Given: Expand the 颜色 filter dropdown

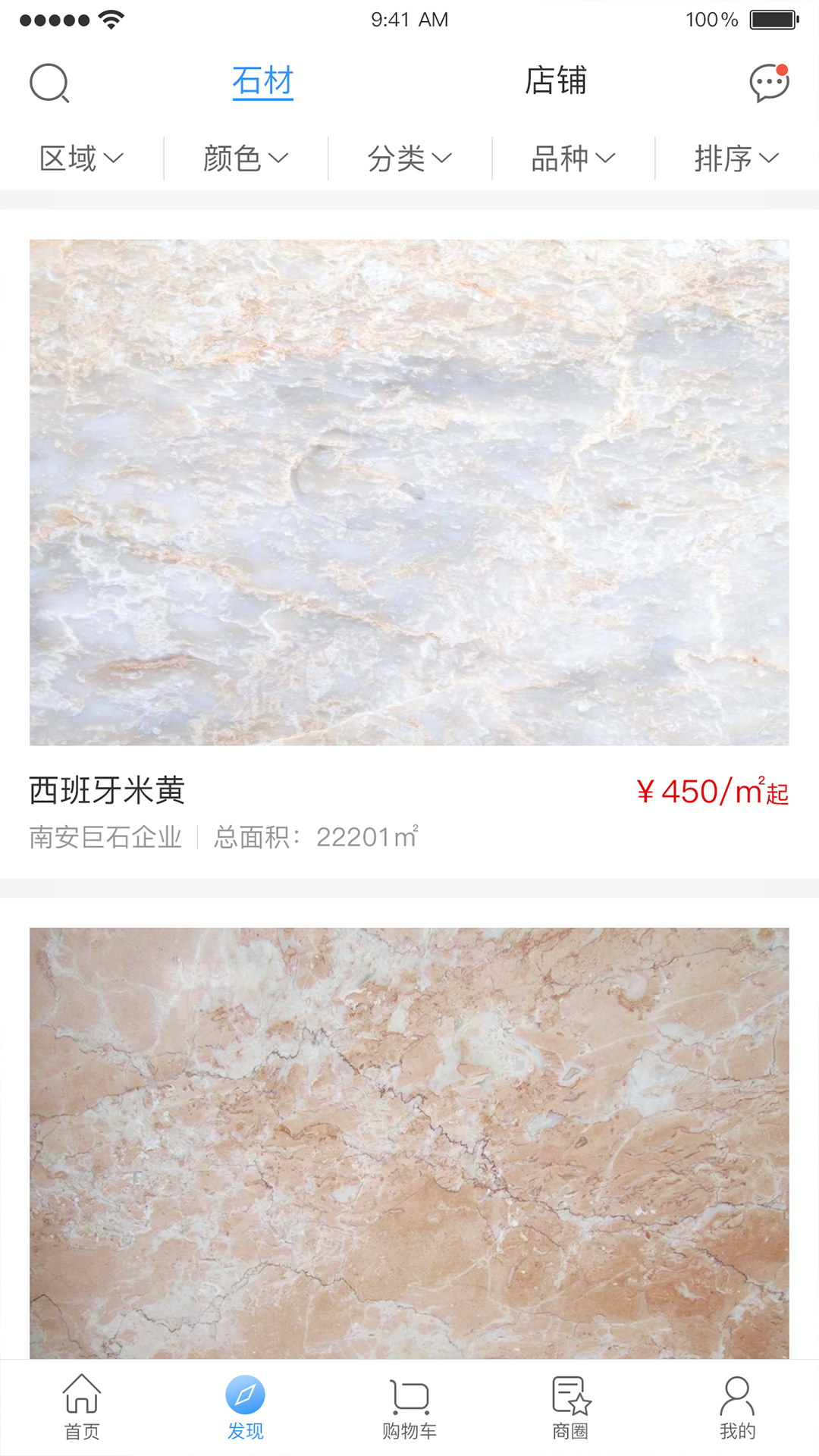Looking at the screenshot, I should [x=246, y=158].
